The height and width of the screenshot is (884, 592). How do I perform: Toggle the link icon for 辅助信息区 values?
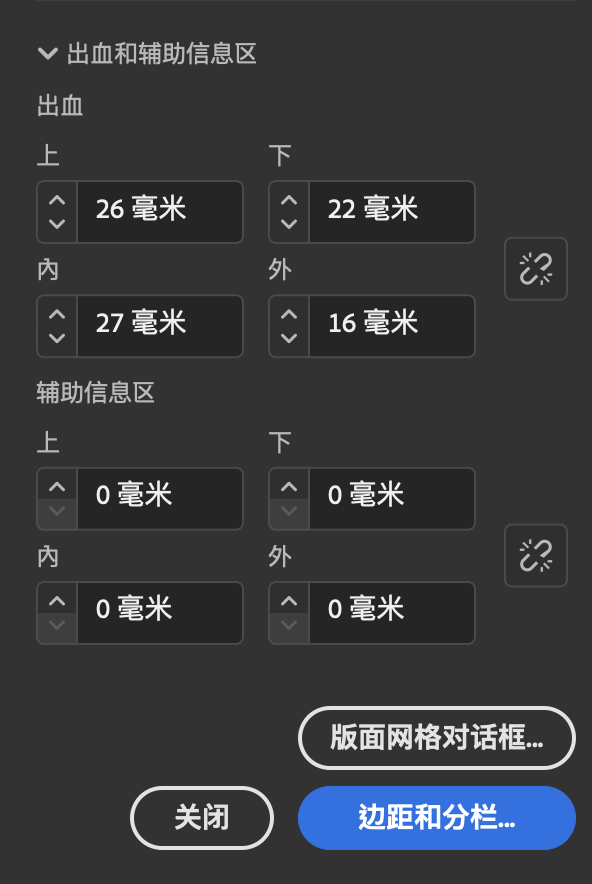click(536, 555)
